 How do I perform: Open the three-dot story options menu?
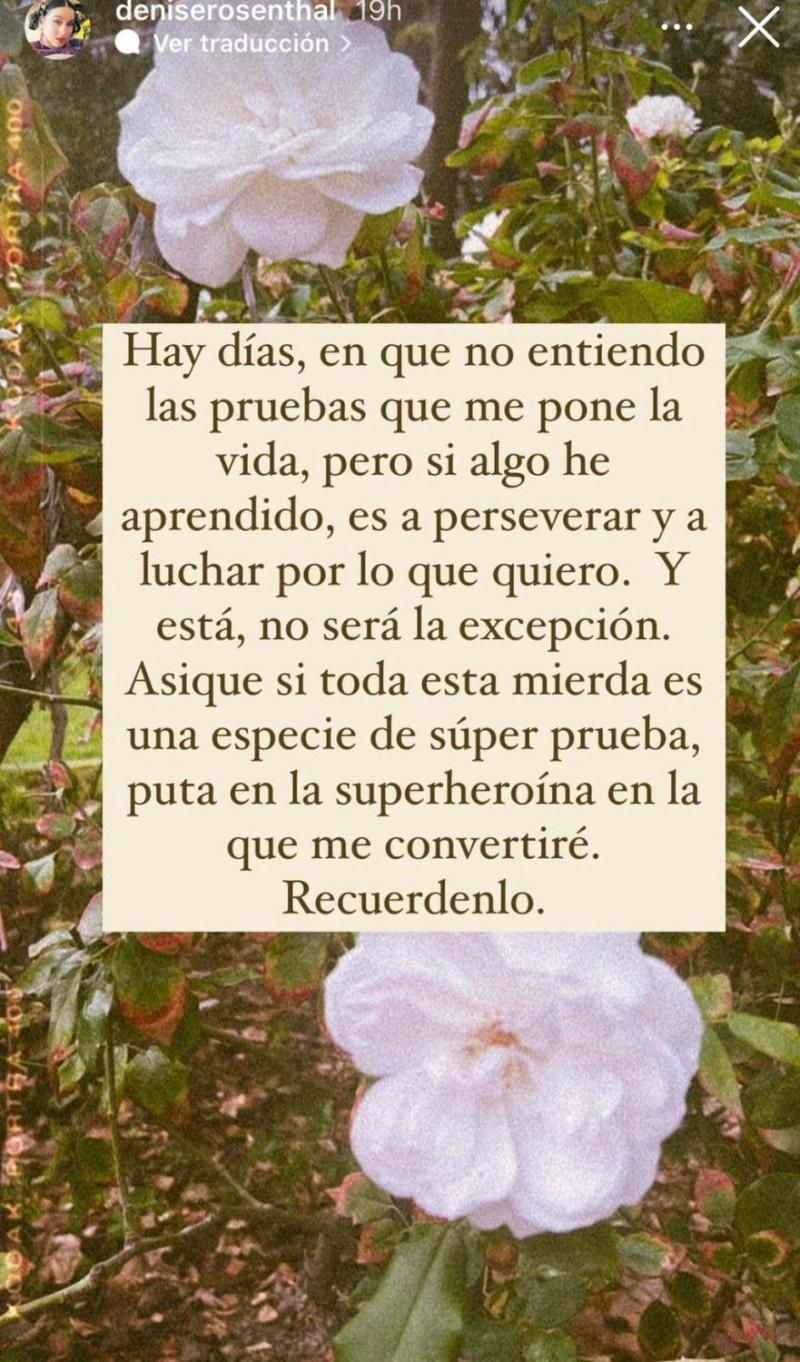click(x=677, y=27)
